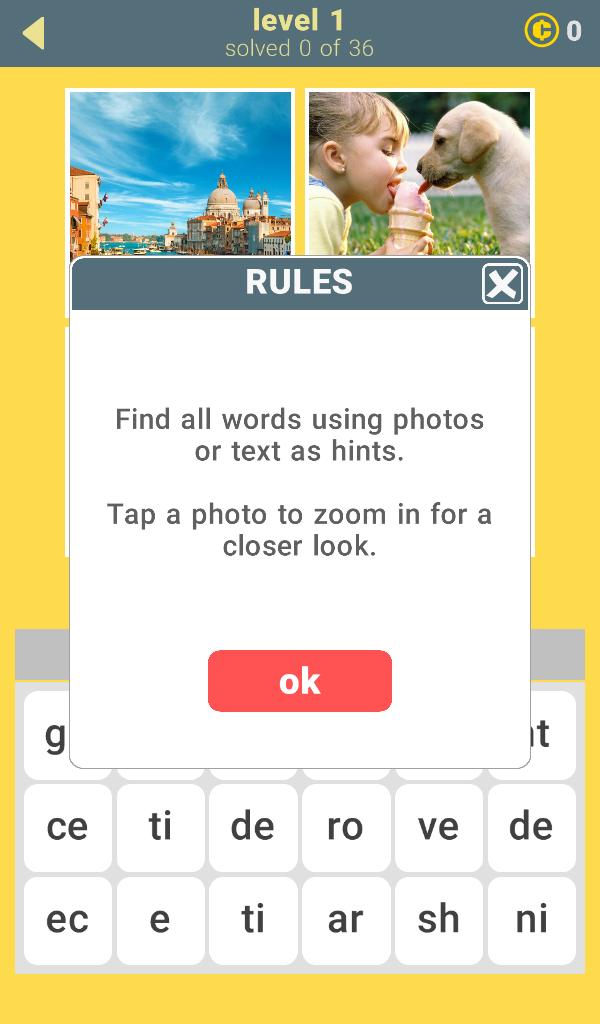Select the 'ro' letter tile
The height and width of the screenshot is (1024, 600).
345,827
